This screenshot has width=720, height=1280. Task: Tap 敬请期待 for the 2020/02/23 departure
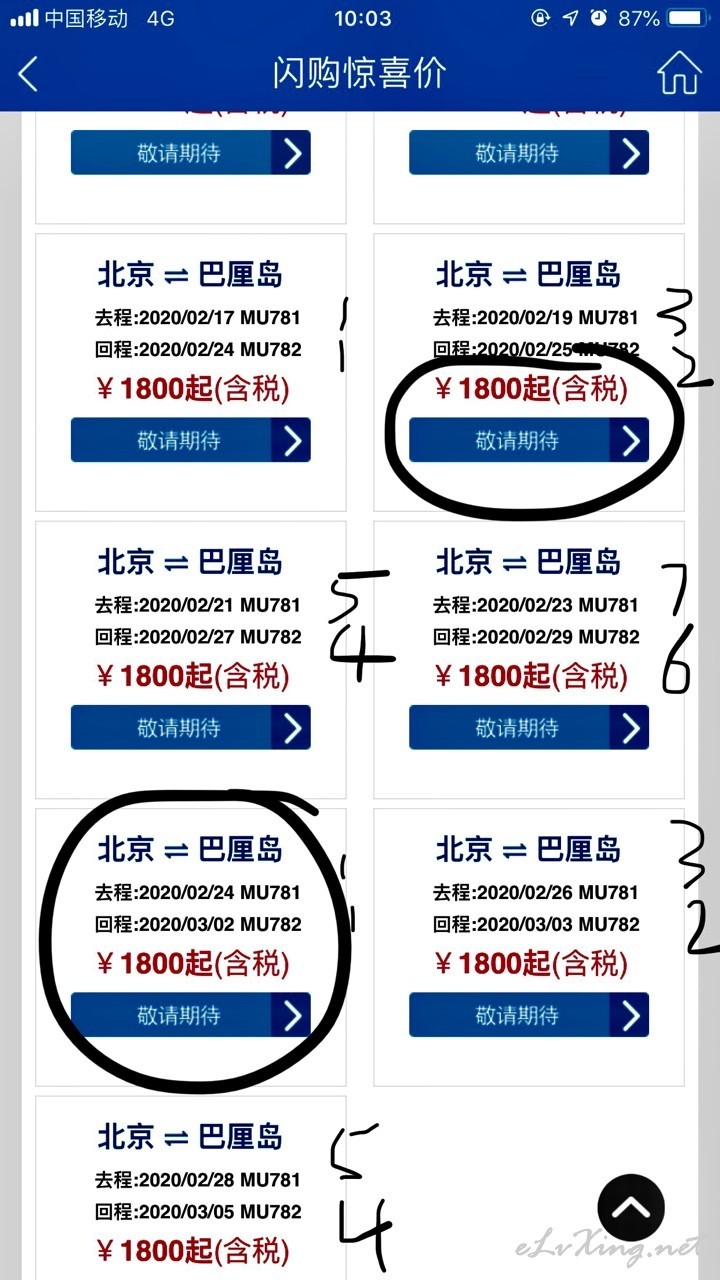click(x=529, y=727)
